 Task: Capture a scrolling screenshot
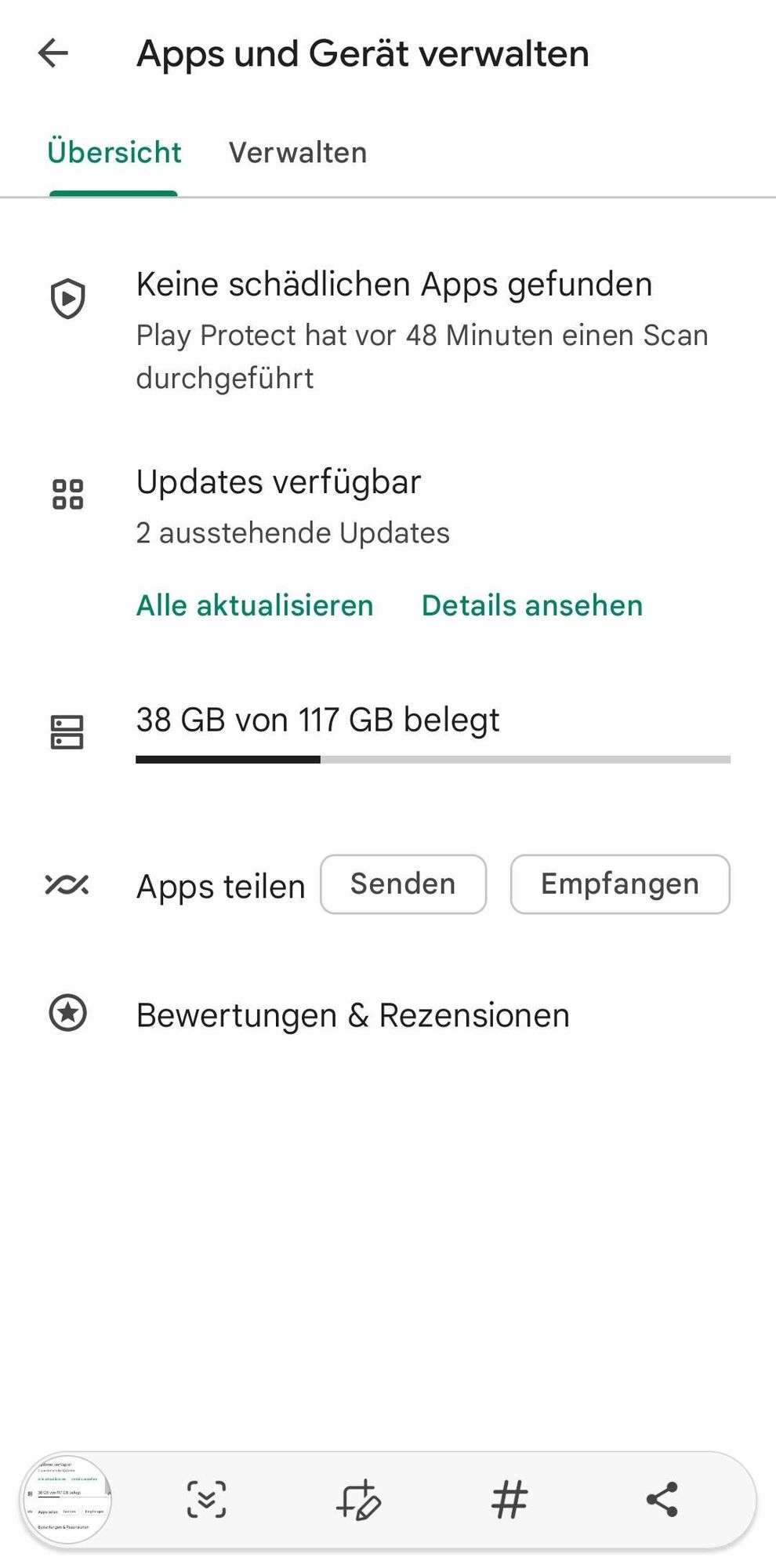coord(206,1500)
